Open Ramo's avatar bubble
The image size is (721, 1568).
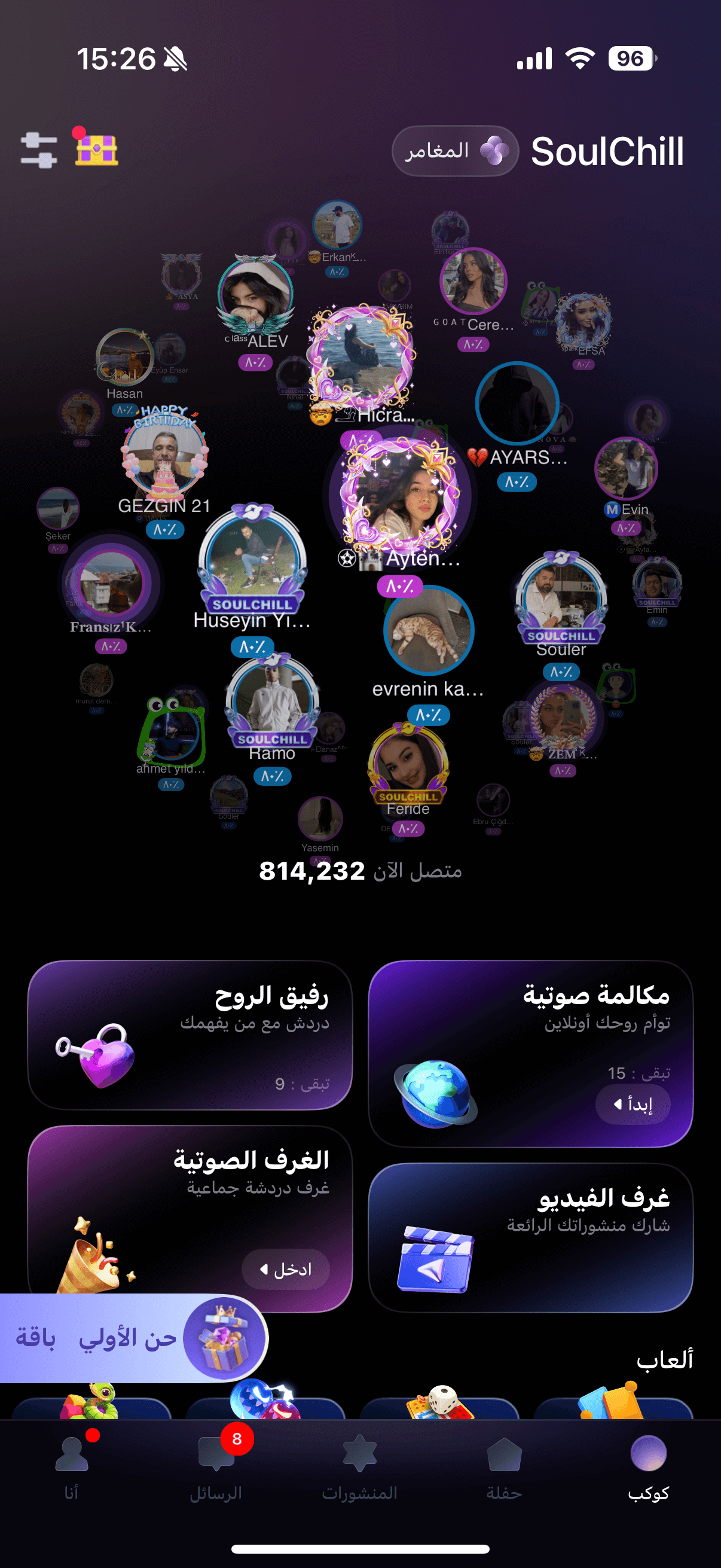click(x=272, y=701)
